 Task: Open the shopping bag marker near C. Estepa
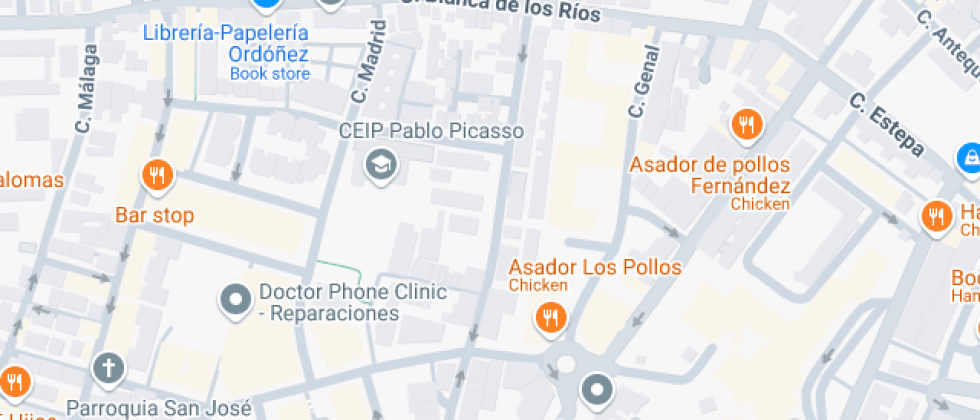(971, 159)
